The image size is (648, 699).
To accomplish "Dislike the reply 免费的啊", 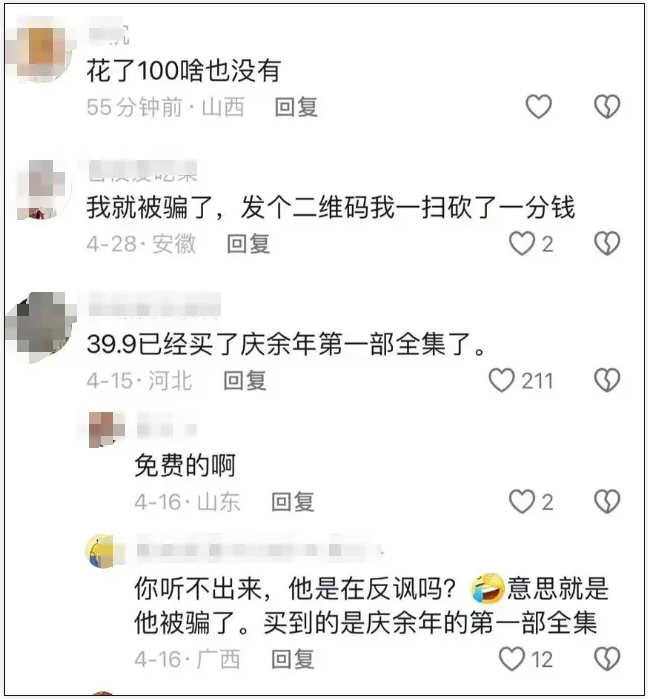I will pyautogui.click(x=607, y=501).
